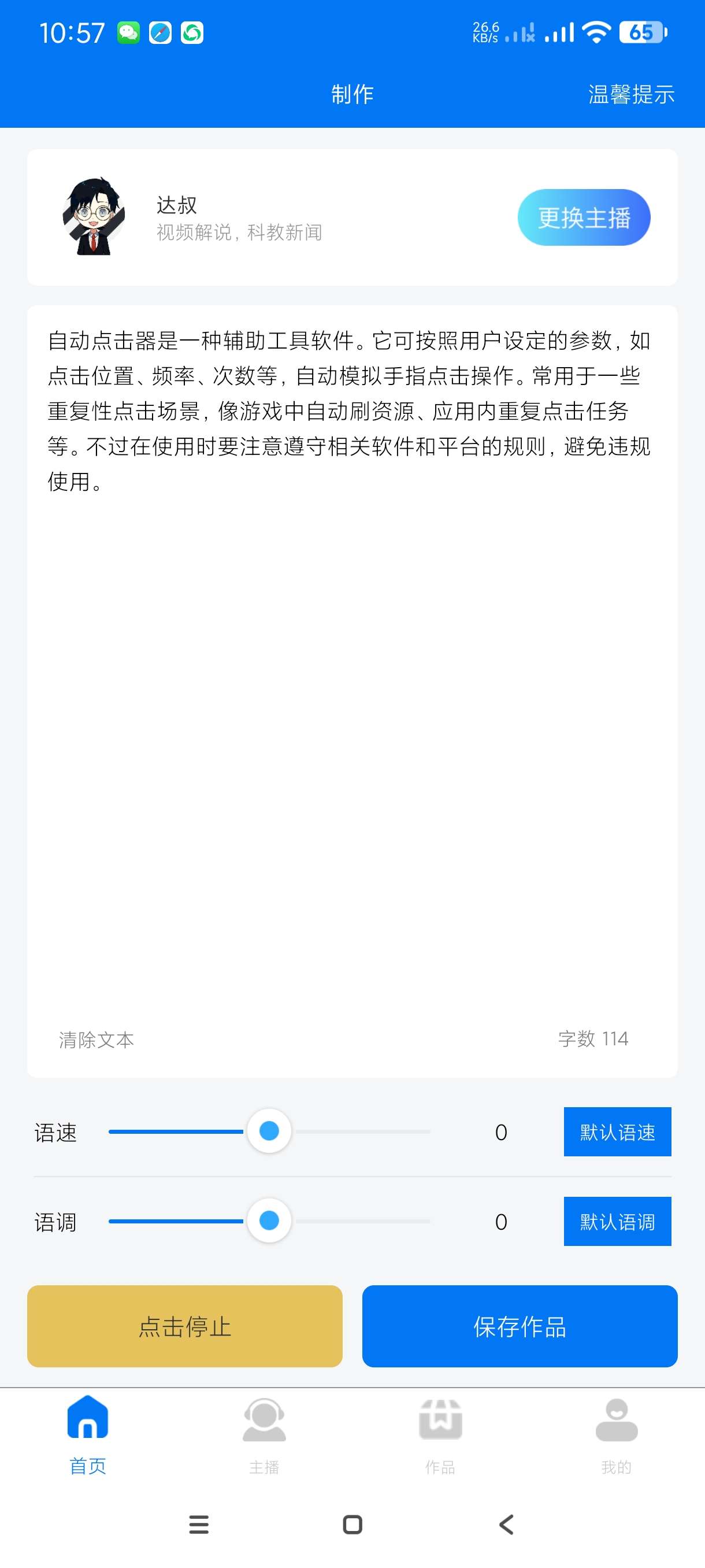The height and width of the screenshot is (1568, 705).
Task: Save the work with 保存作品
Action: (x=520, y=1326)
